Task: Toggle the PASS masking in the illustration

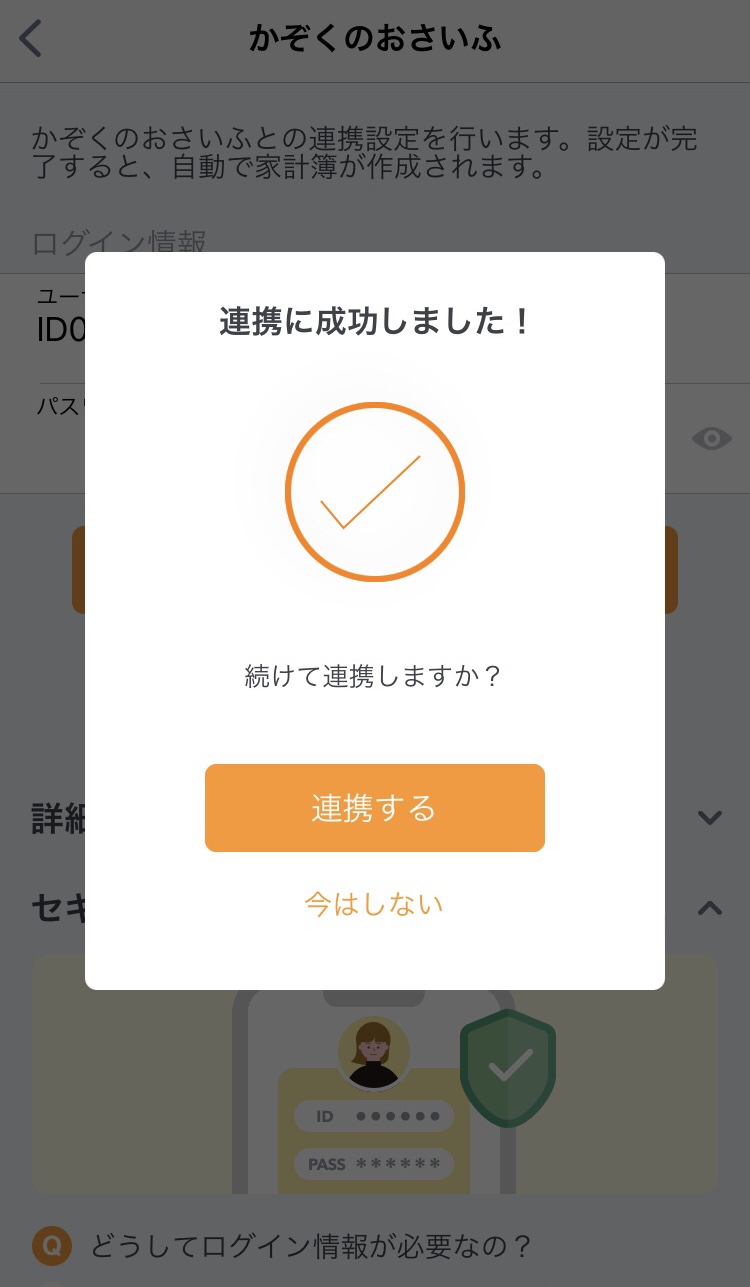Action: tap(374, 1164)
